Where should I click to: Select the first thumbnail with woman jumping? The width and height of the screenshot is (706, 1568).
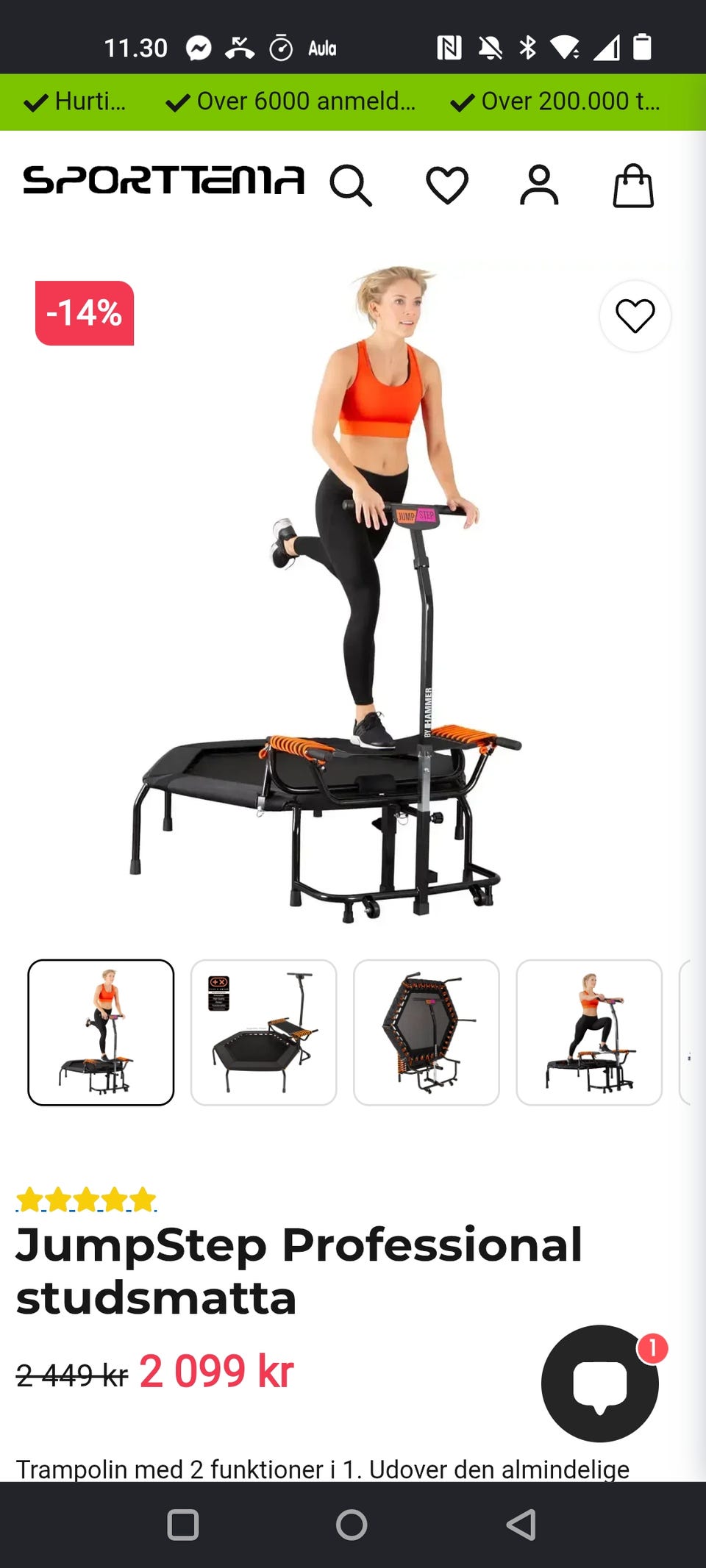(x=101, y=1032)
